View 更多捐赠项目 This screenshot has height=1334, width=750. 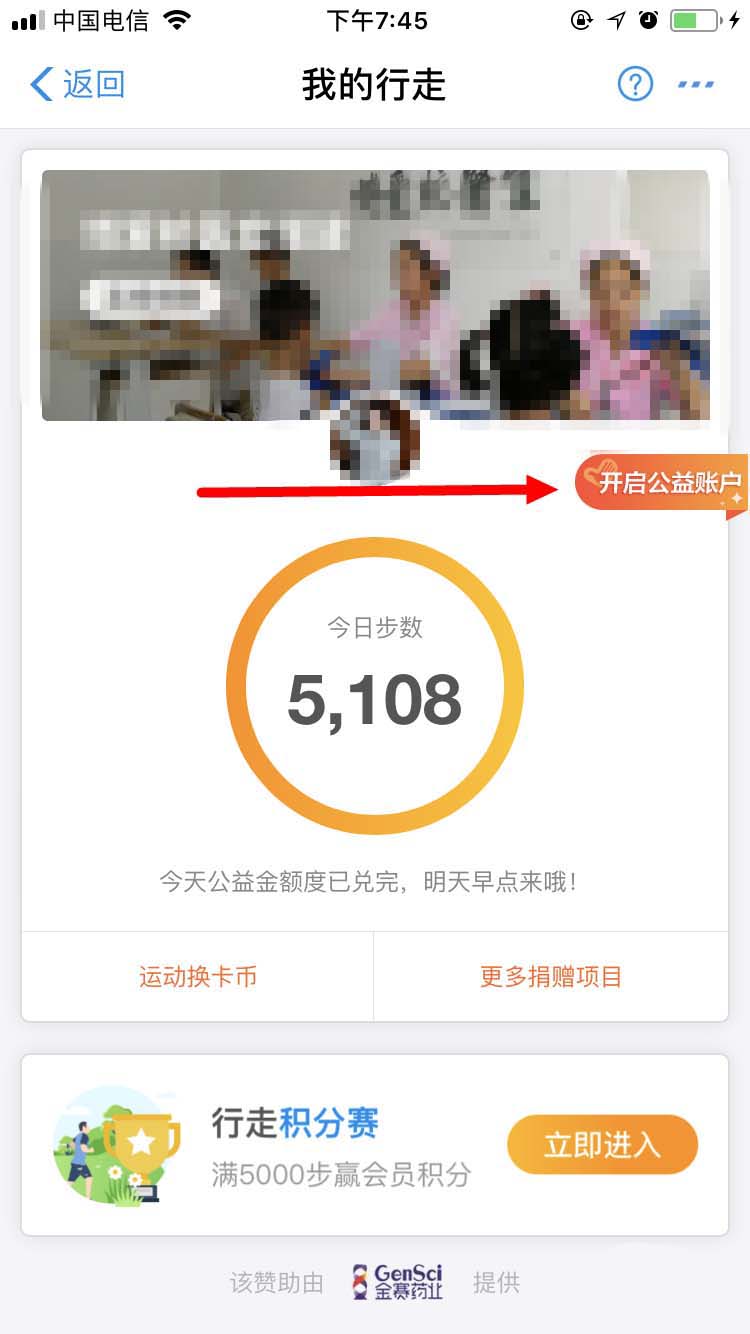(551, 977)
